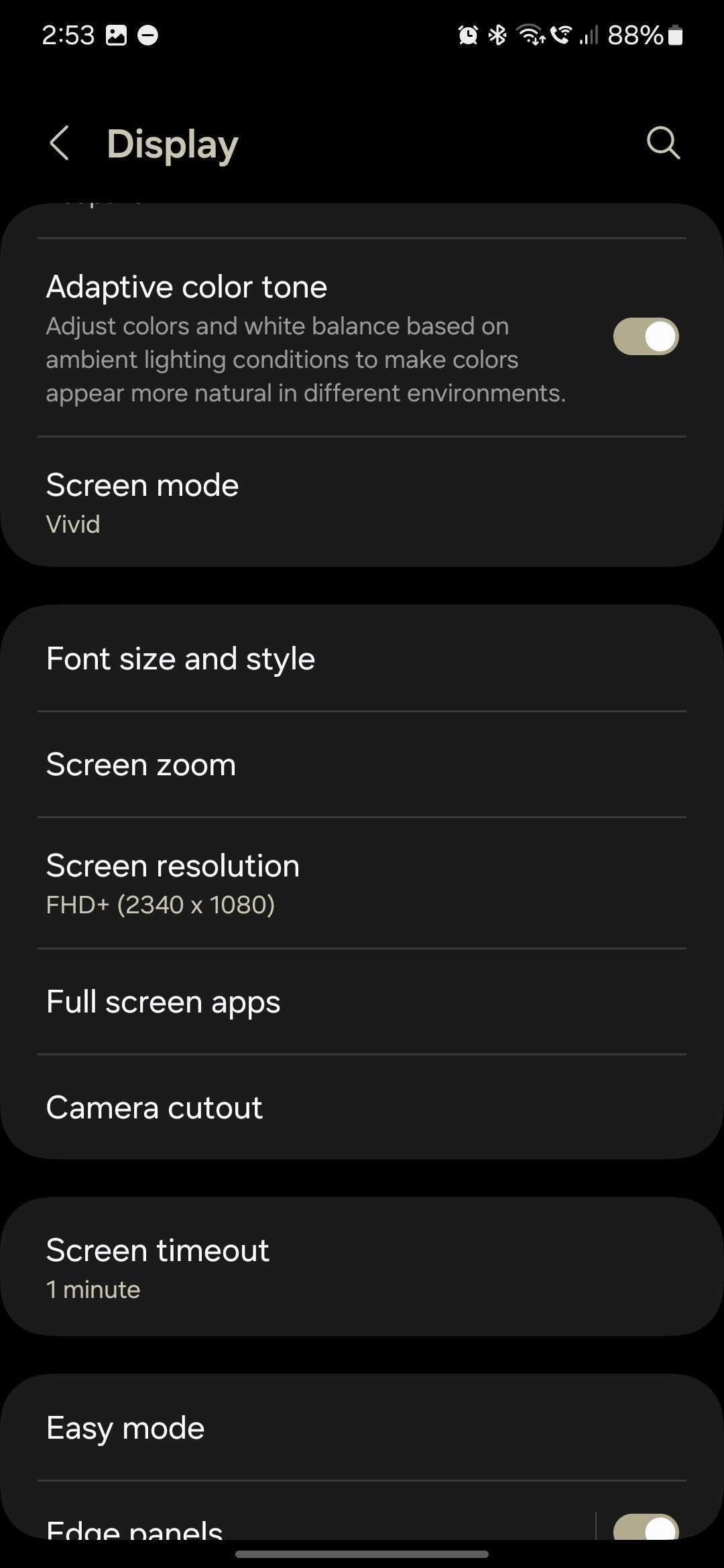This screenshot has height=1568, width=724.
Task: Go back from Display settings
Action: [x=60, y=143]
